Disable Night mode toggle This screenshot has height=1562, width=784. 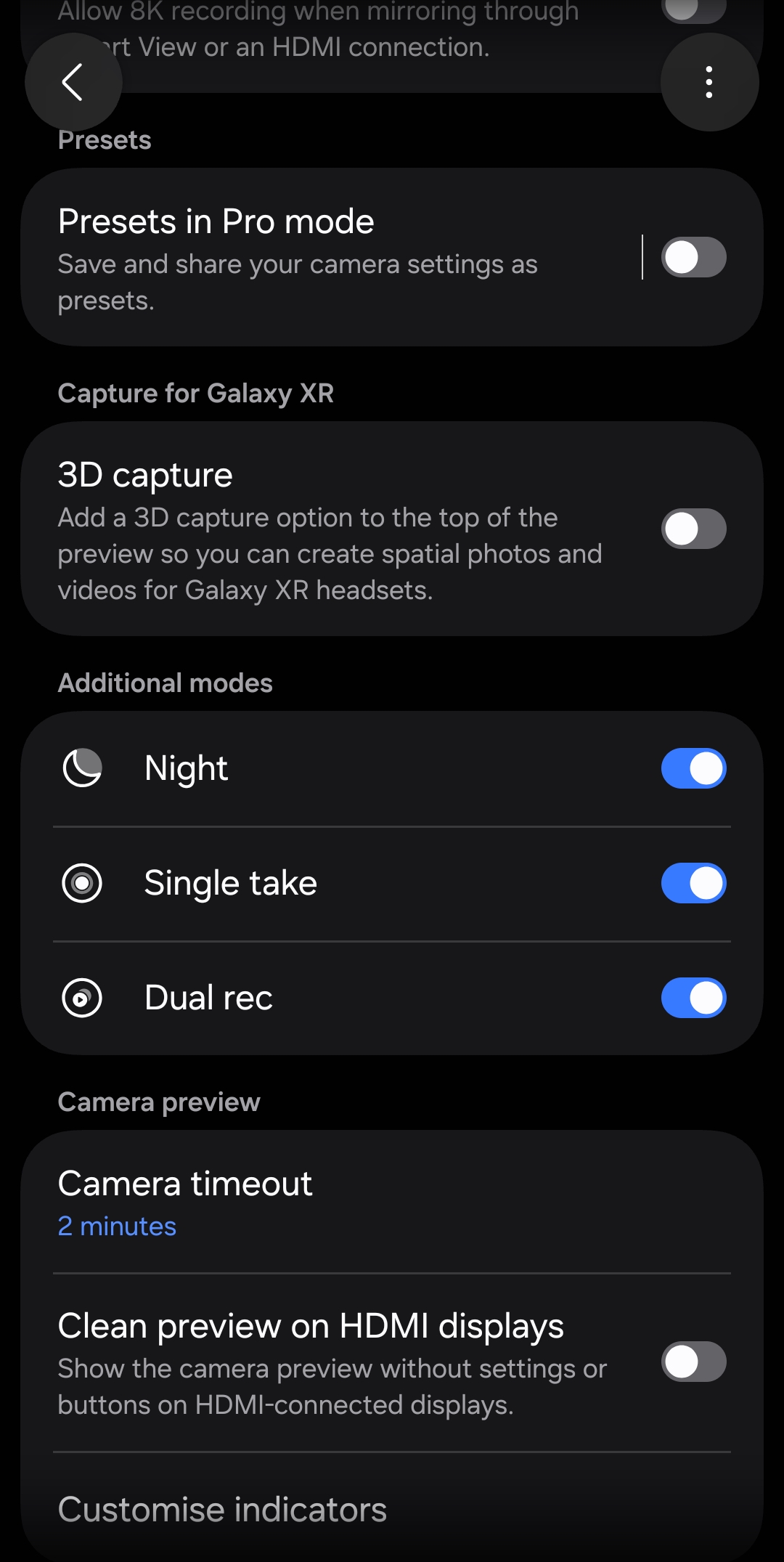pos(693,768)
